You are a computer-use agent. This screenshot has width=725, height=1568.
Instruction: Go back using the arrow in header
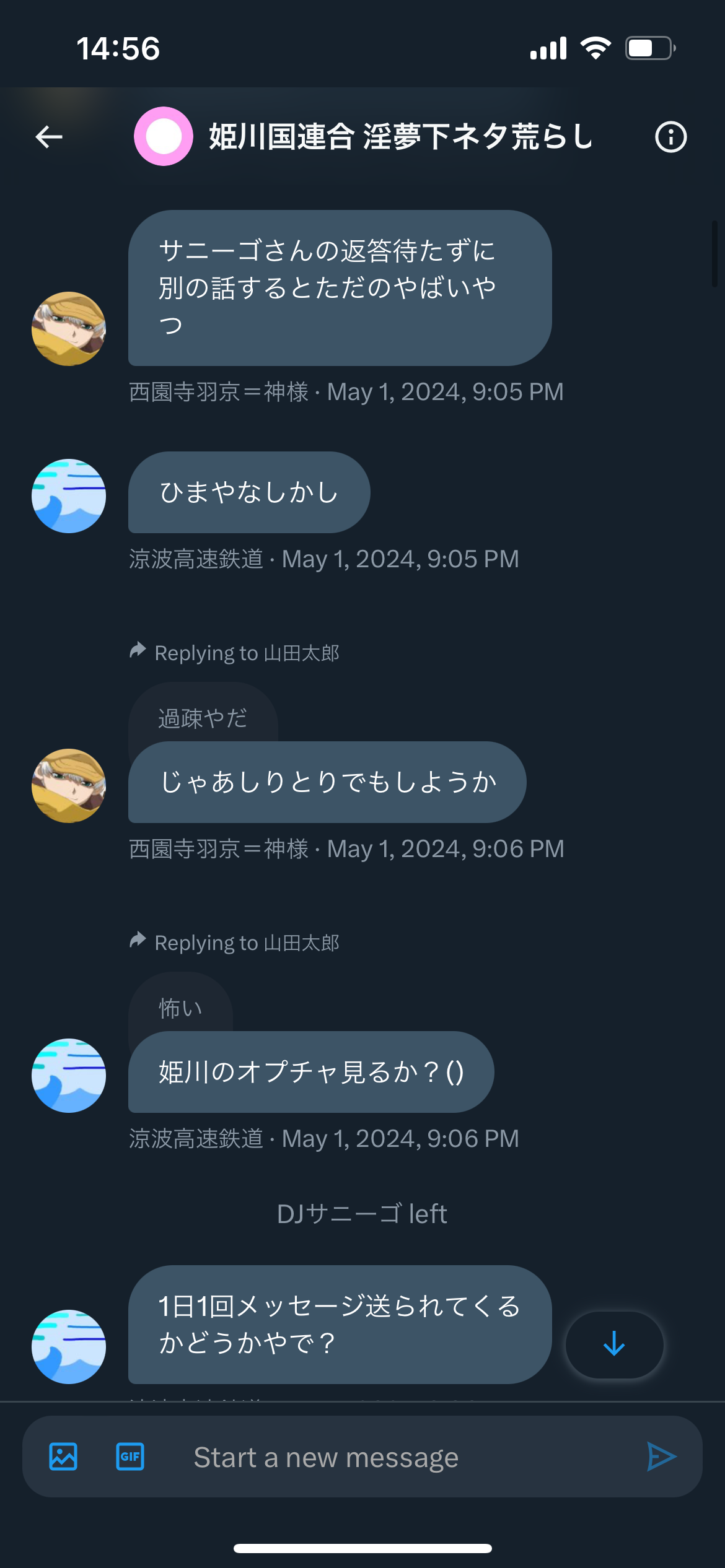[x=49, y=137]
